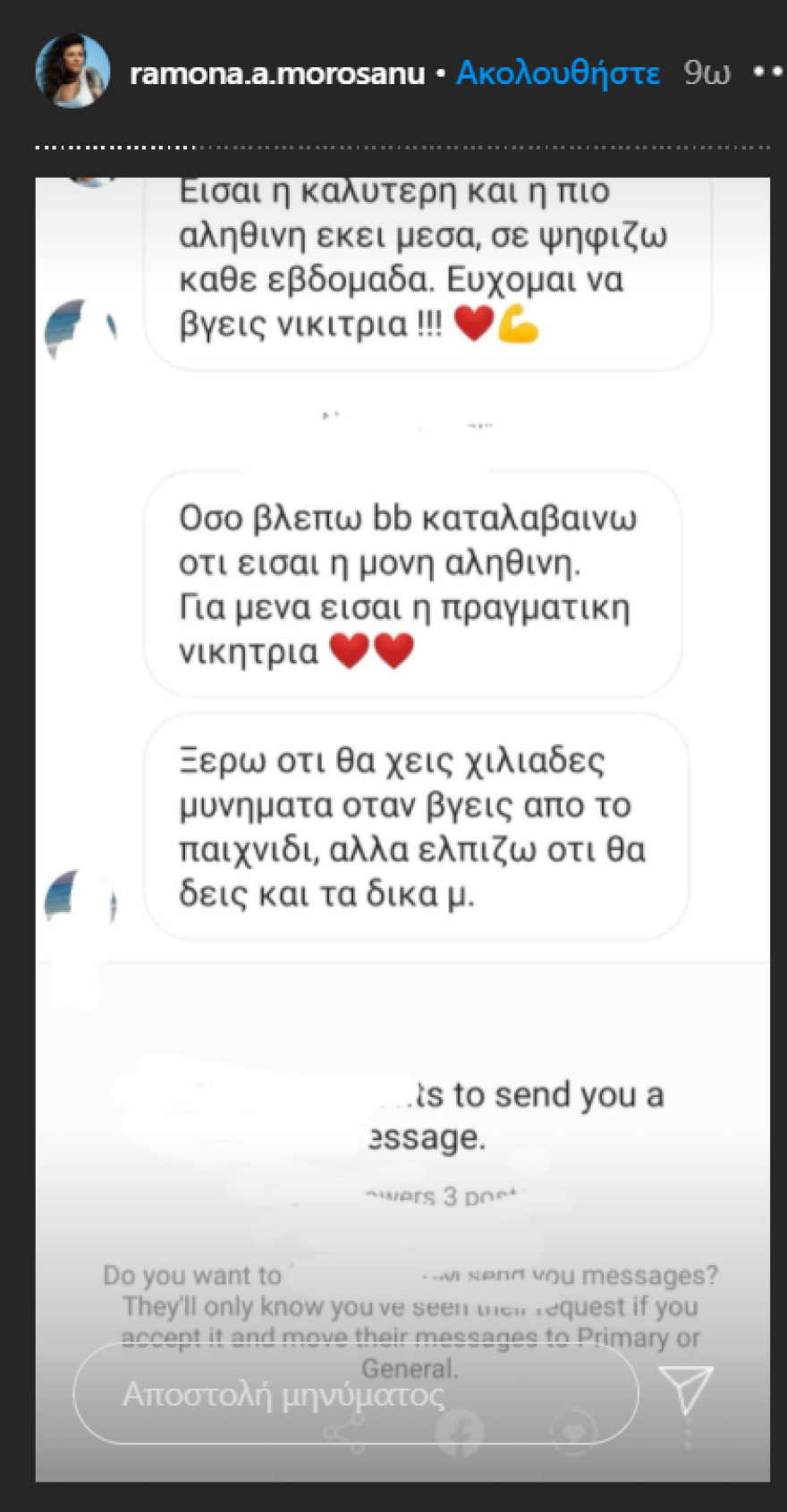Click the 9ω timestamp label
787x1512 pixels.
[707, 72]
